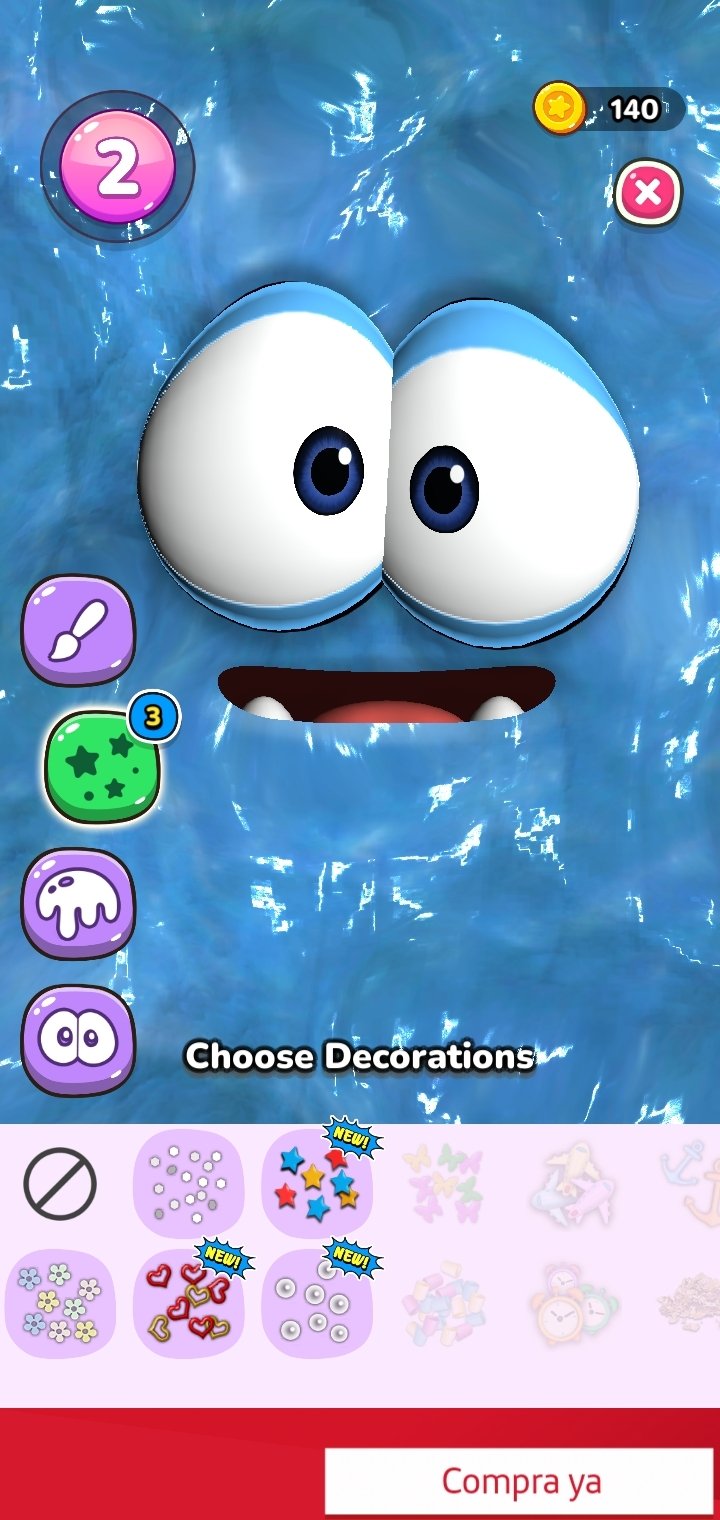Select the pastel flowers decoration
720x1520 pixels.
tap(60, 1304)
